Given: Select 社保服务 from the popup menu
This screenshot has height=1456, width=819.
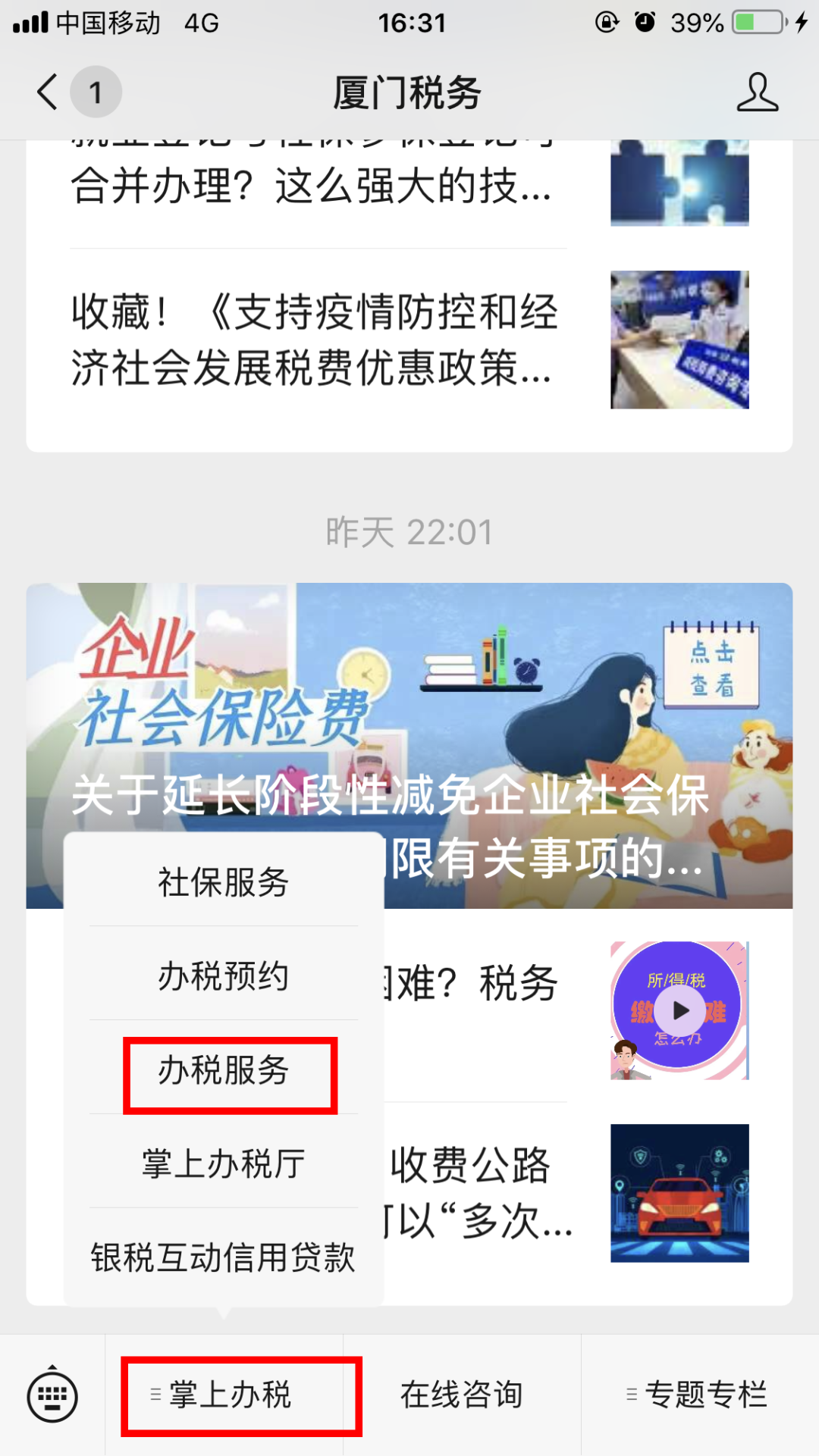Looking at the screenshot, I should [224, 881].
